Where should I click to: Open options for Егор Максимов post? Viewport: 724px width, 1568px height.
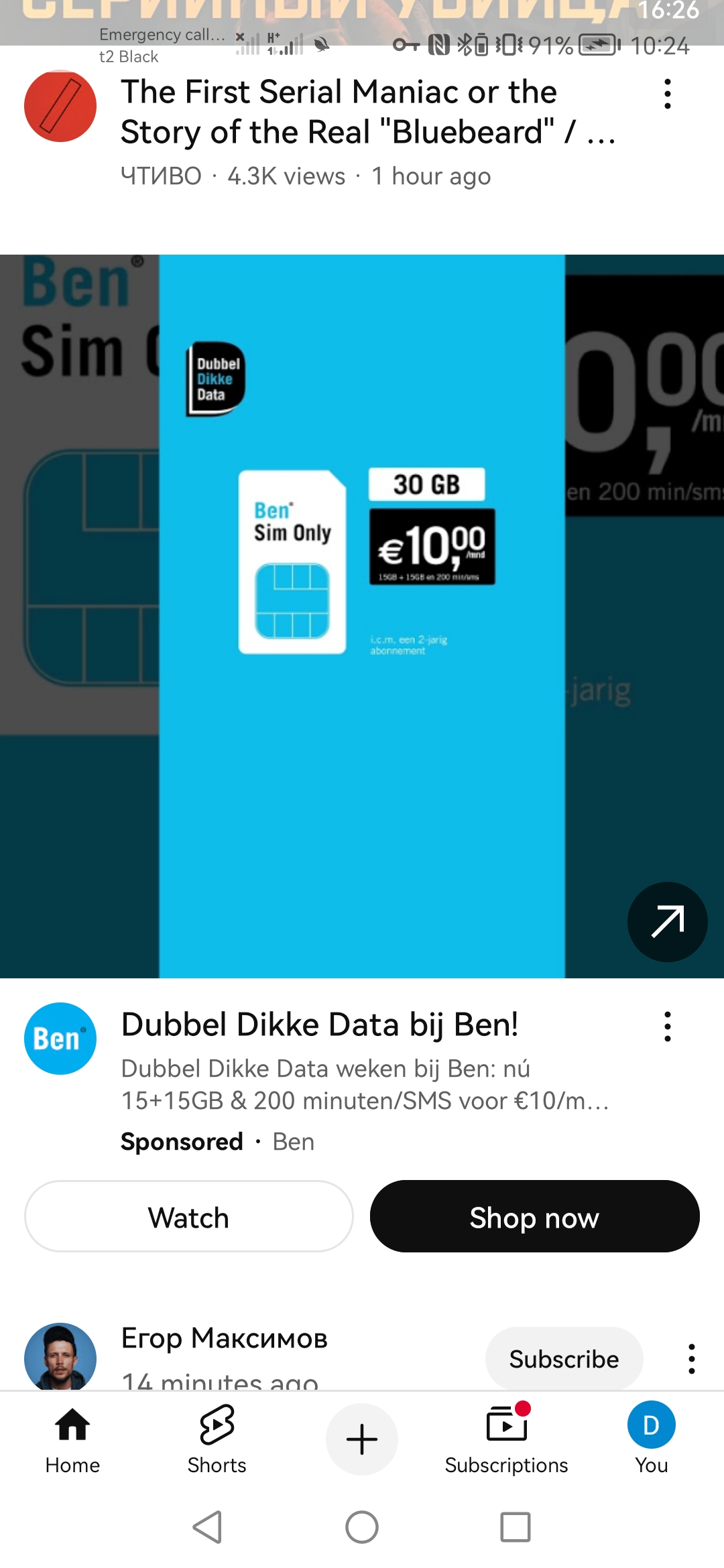click(691, 1359)
